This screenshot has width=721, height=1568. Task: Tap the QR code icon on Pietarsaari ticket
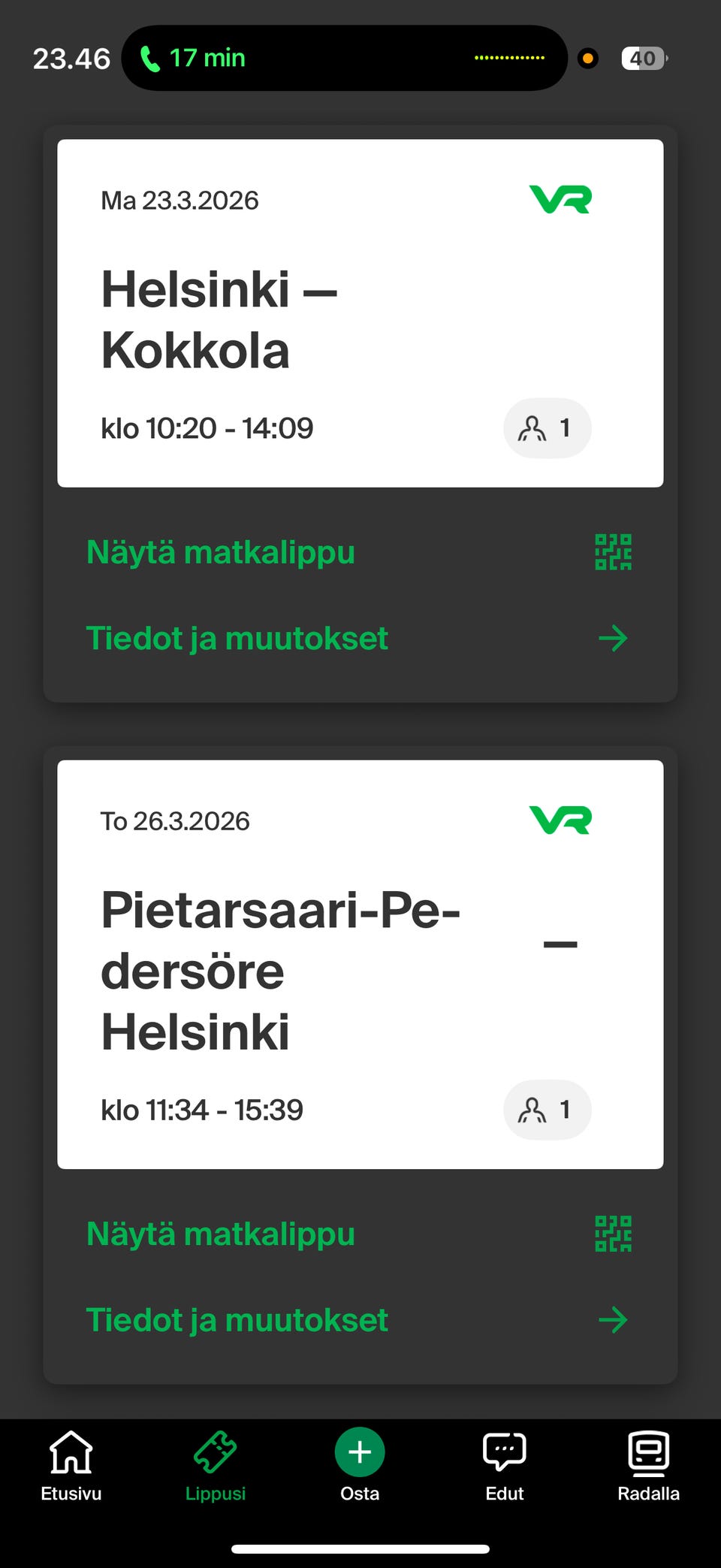(x=613, y=1233)
